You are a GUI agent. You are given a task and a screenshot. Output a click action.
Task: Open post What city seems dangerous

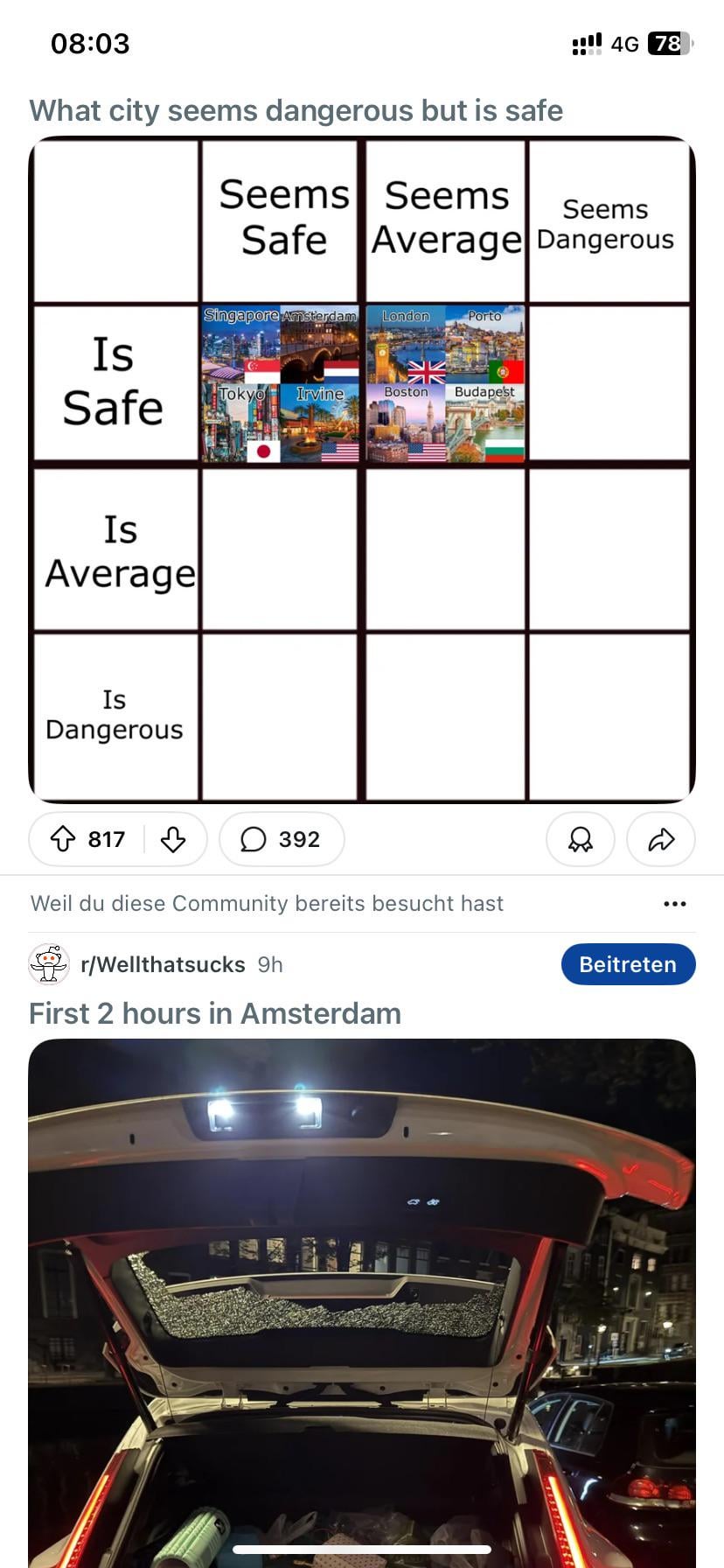(296, 111)
